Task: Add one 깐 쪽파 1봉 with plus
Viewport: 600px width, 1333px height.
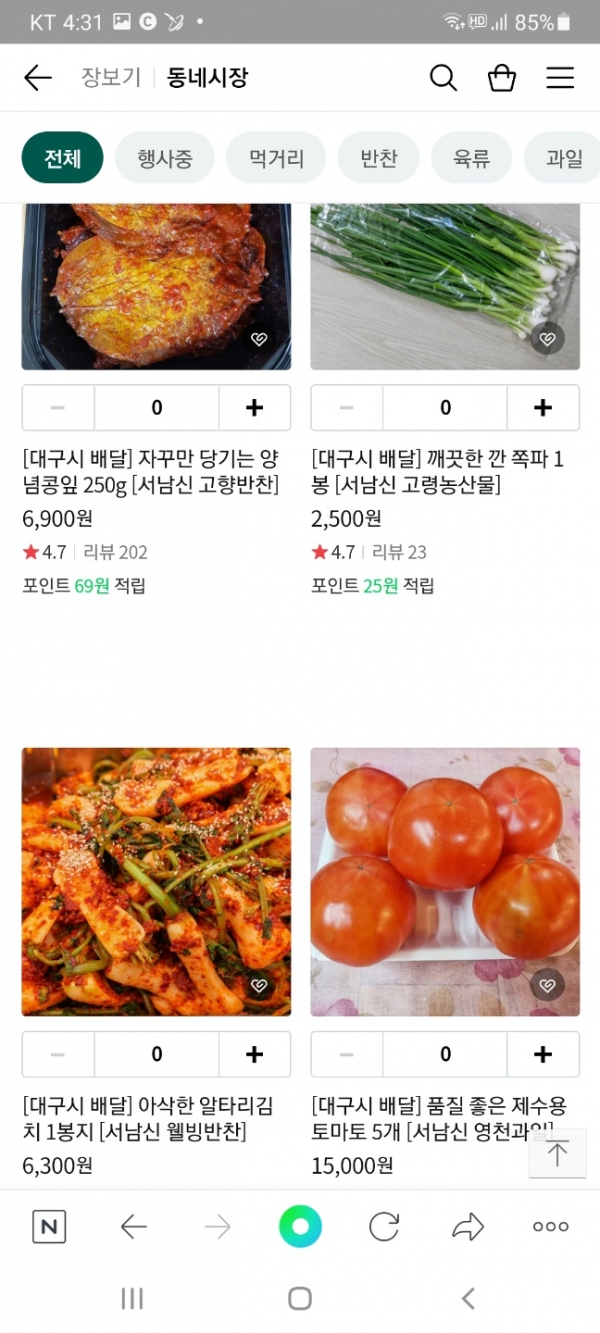Action: pos(543,407)
